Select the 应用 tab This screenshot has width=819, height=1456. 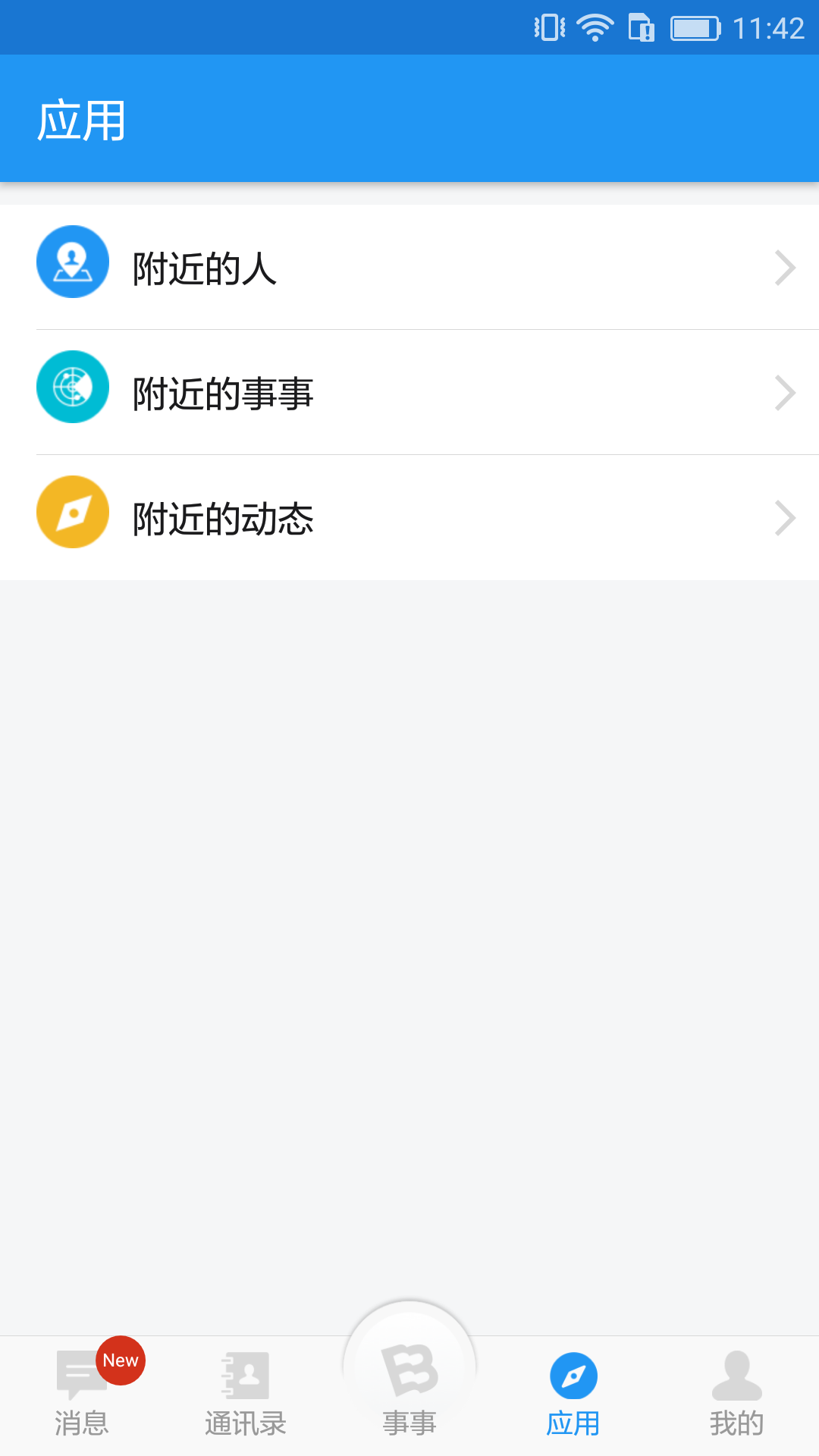pyautogui.click(x=573, y=1395)
